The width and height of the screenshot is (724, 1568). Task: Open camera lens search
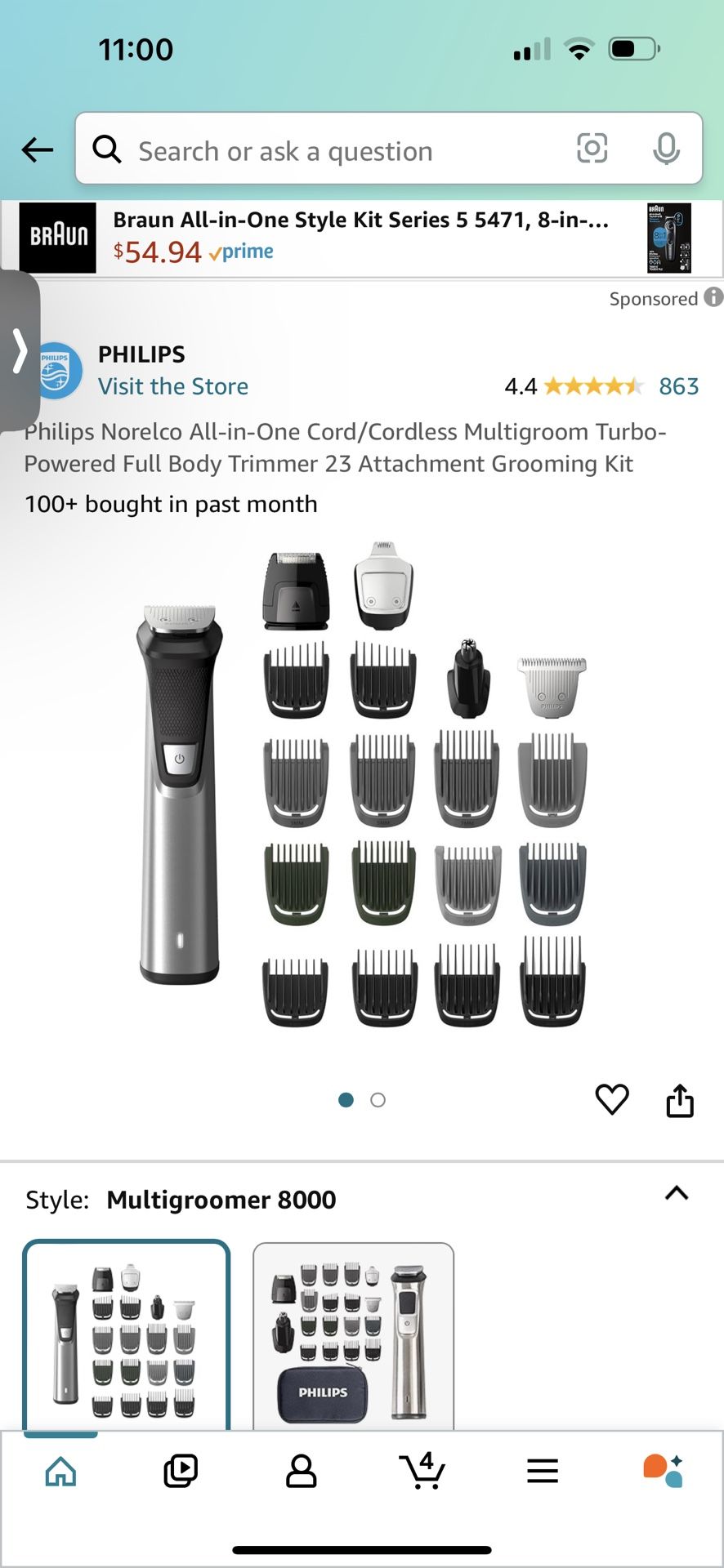(x=592, y=149)
